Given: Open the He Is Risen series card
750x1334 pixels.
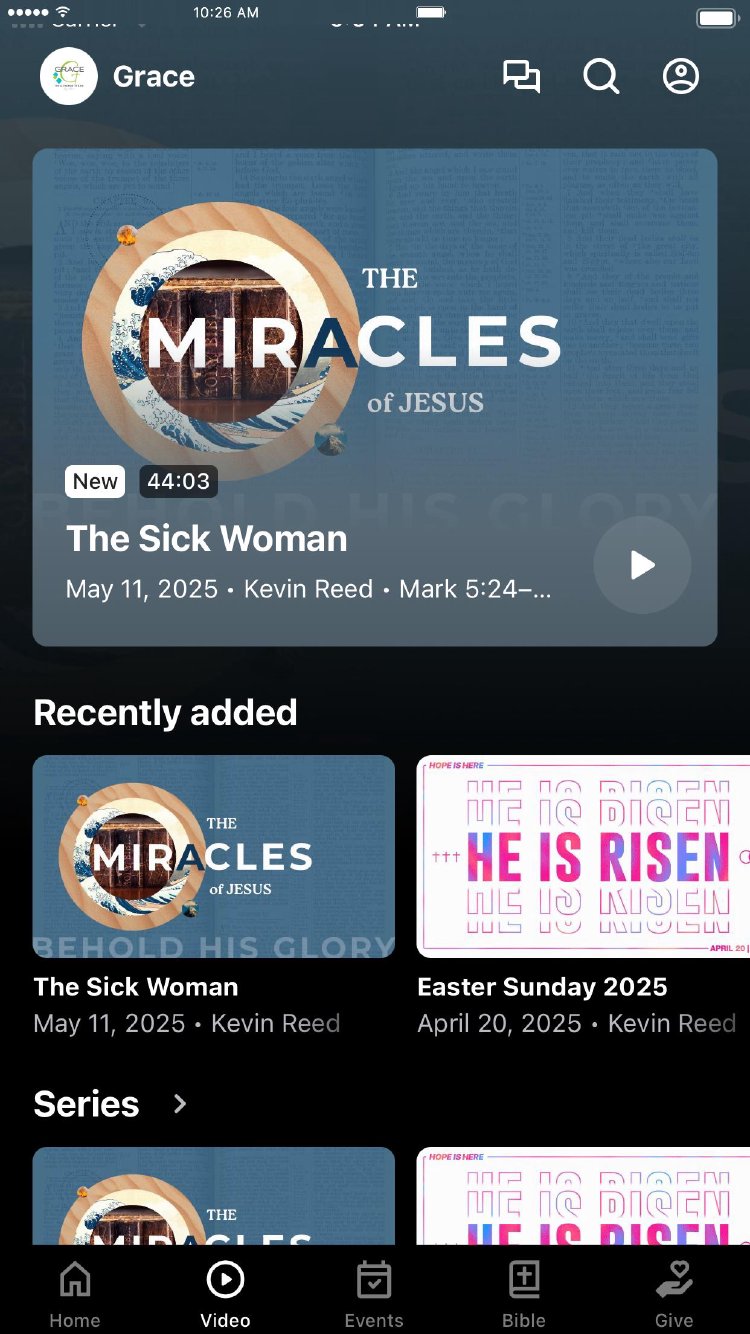Looking at the screenshot, I should (x=583, y=1196).
